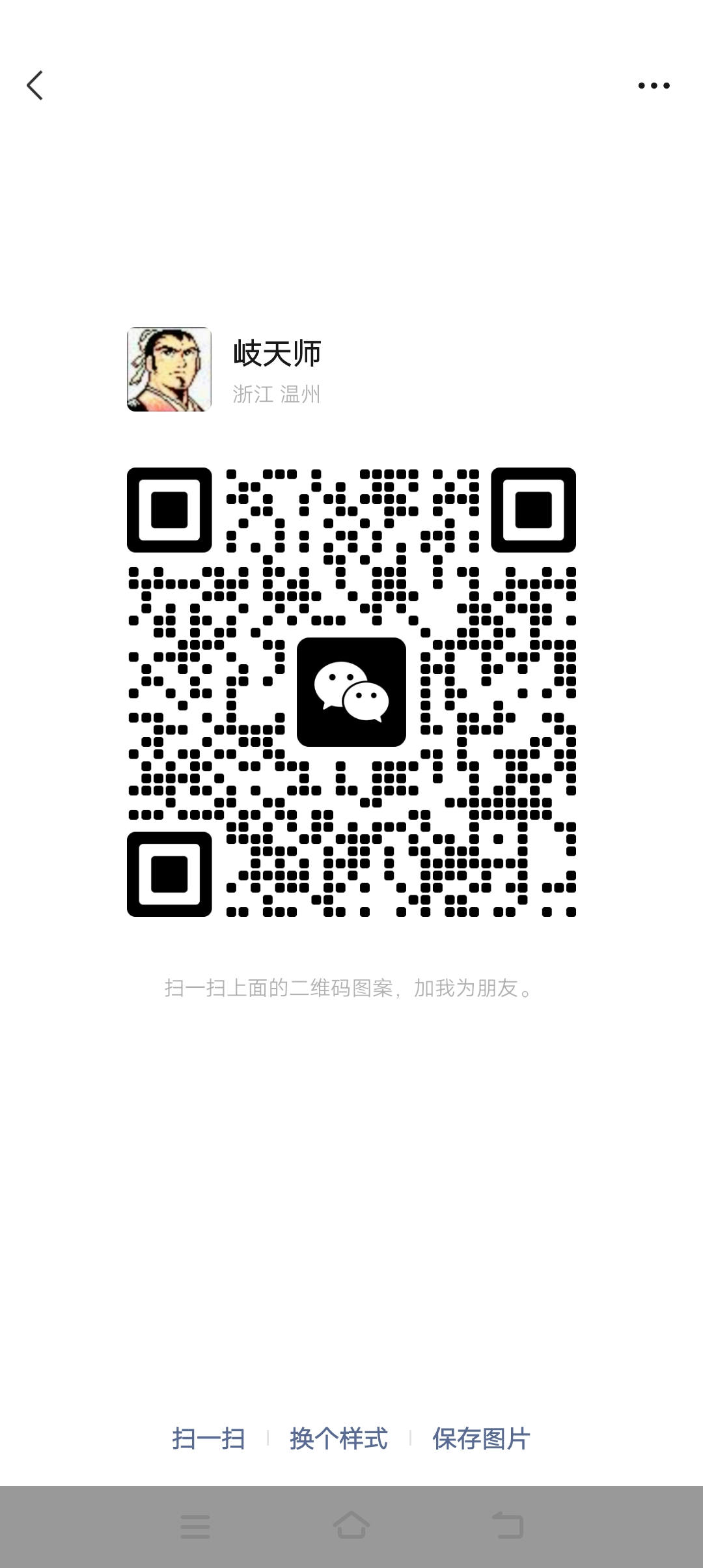
Task: Tap 保存图片 to save the image
Action: point(481,1438)
